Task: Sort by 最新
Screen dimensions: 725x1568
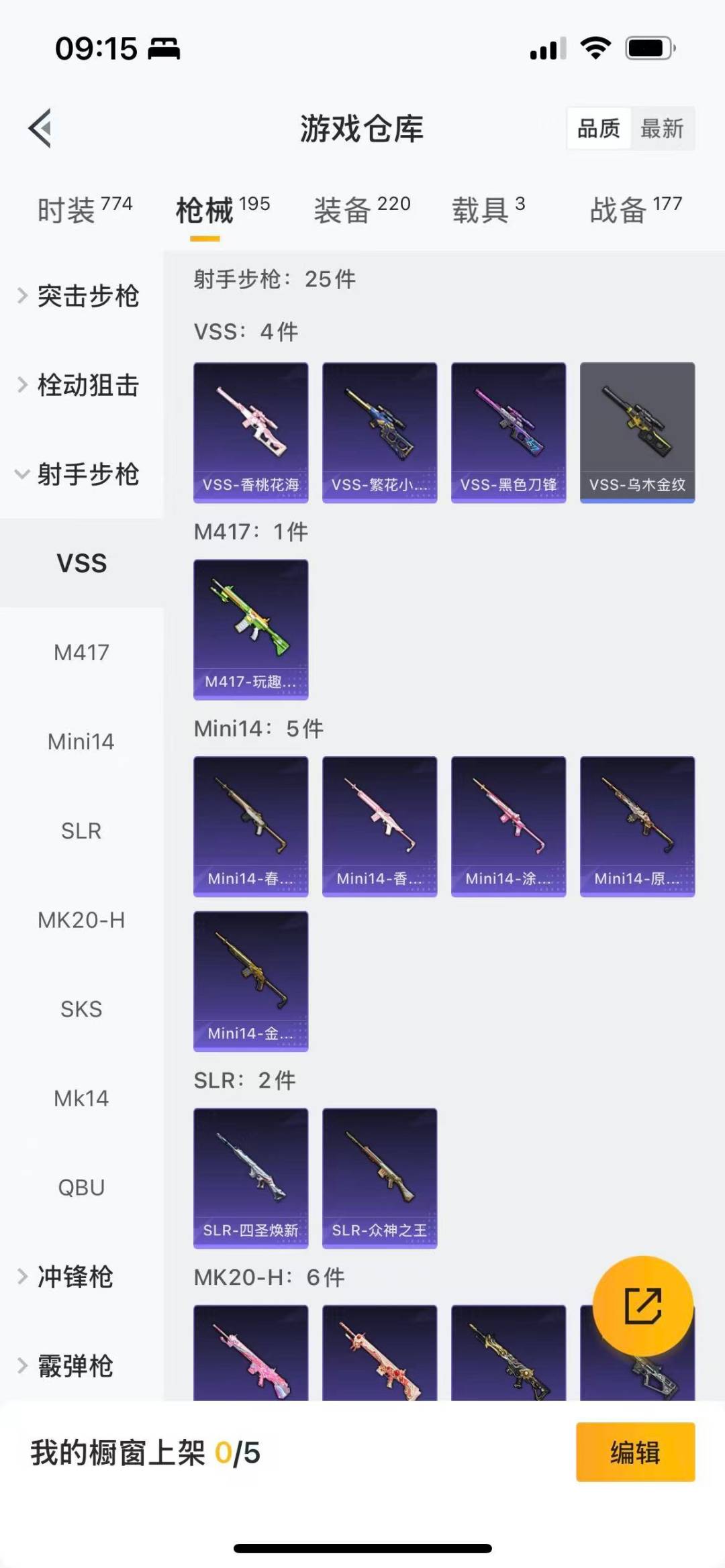Action: pyautogui.click(x=661, y=128)
